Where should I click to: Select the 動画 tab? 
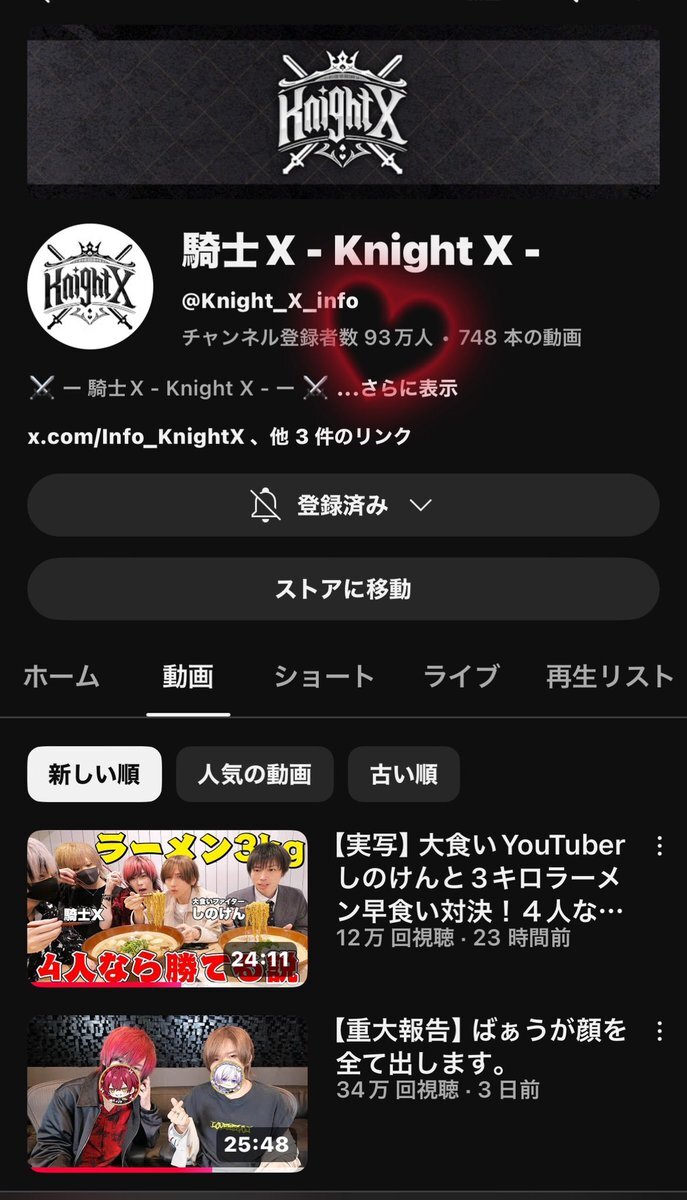(x=188, y=677)
